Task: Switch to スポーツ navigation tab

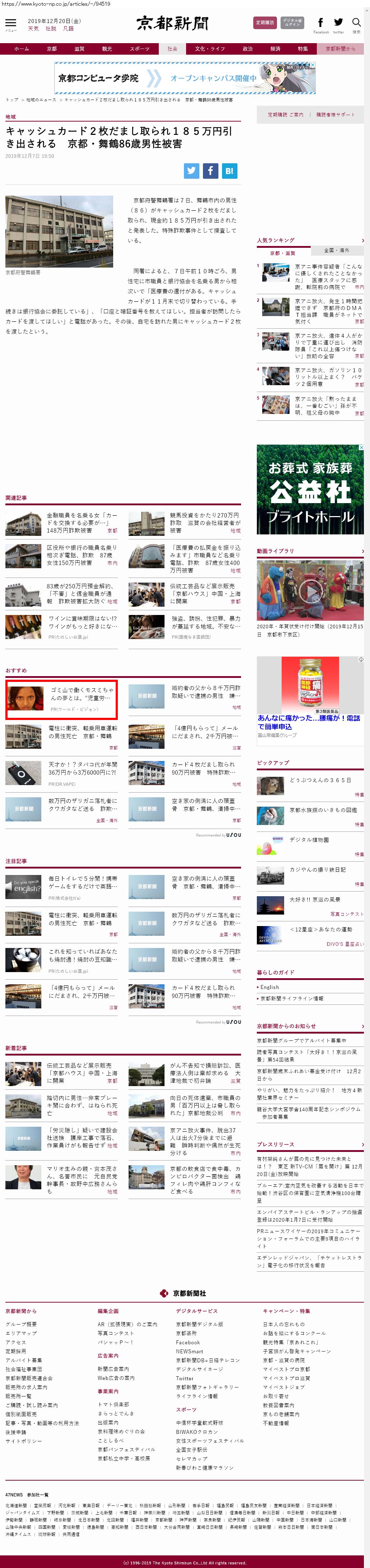Action: (139, 49)
